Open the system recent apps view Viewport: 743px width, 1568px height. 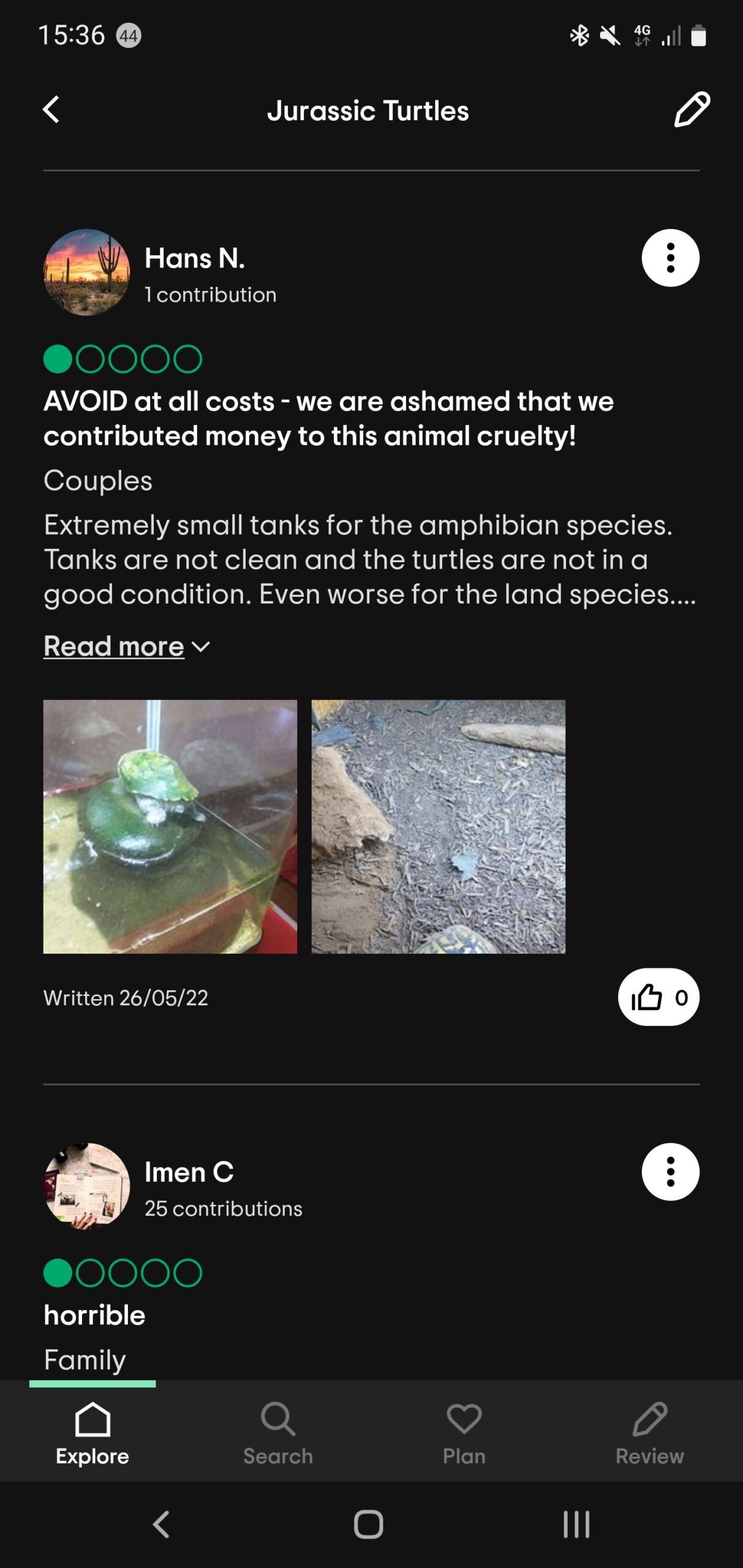click(x=576, y=1525)
